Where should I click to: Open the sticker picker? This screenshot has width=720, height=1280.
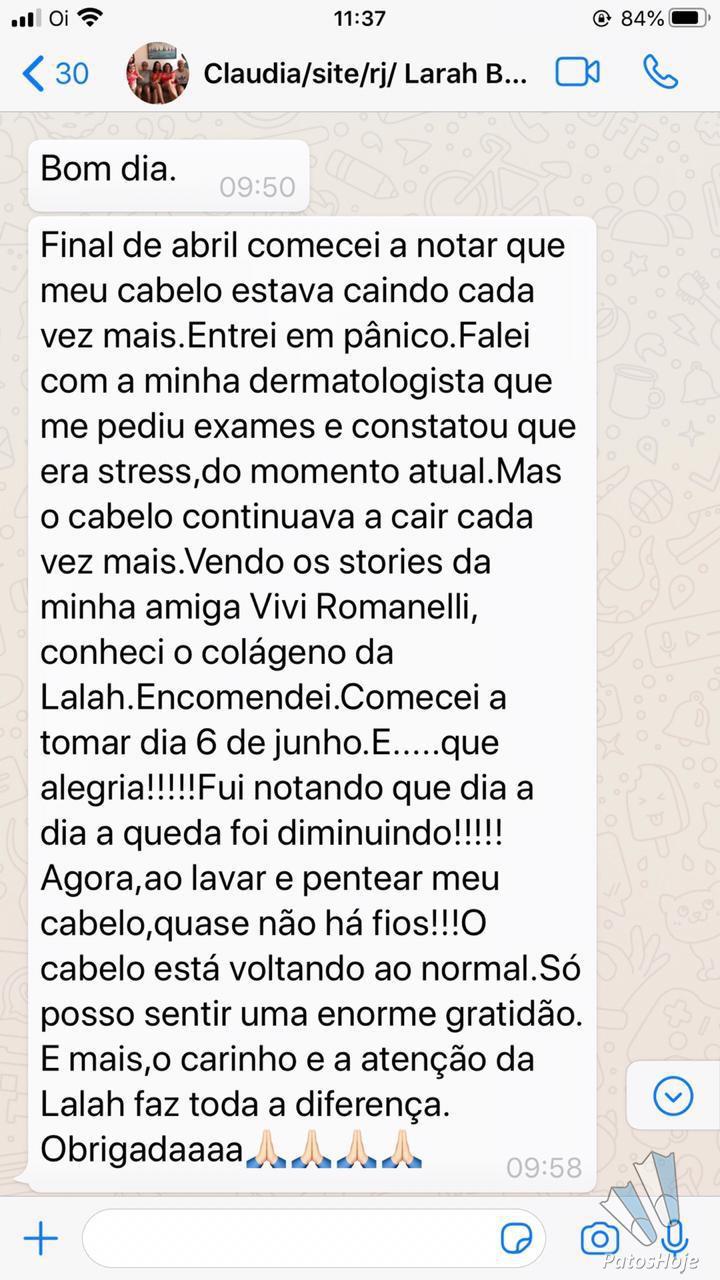coord(516,1240)
